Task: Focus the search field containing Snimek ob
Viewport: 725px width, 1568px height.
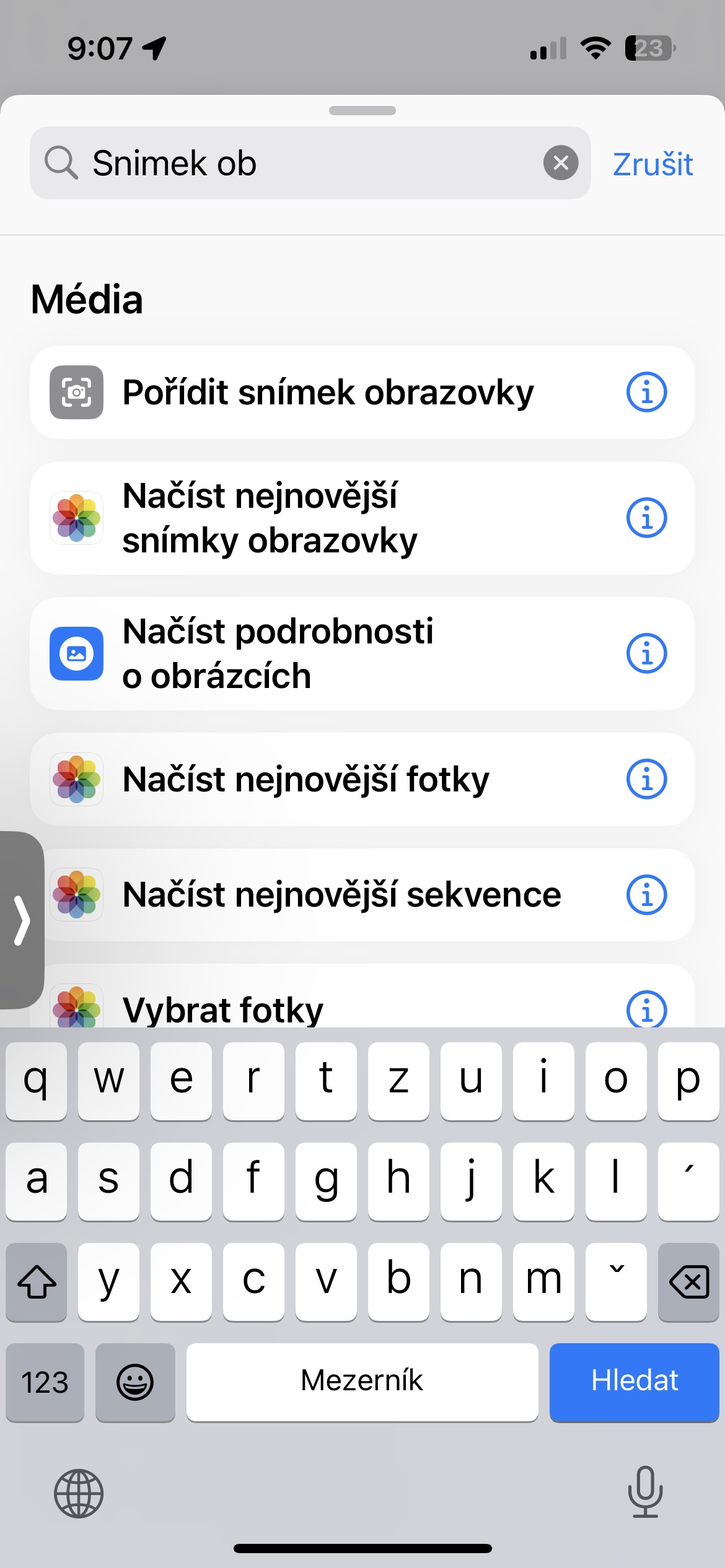Action: pos(297,163)
